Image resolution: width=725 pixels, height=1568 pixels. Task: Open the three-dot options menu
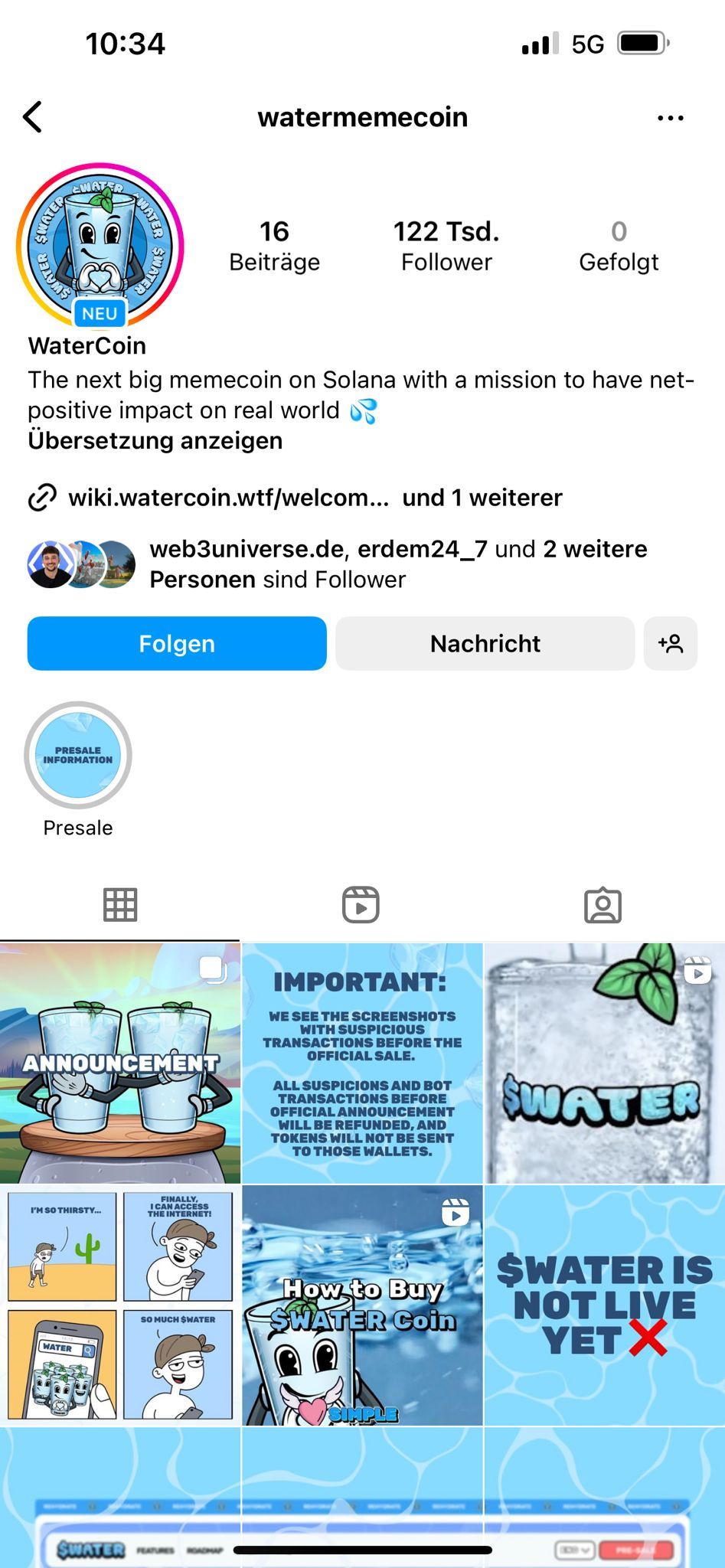[x=670, y=118]
